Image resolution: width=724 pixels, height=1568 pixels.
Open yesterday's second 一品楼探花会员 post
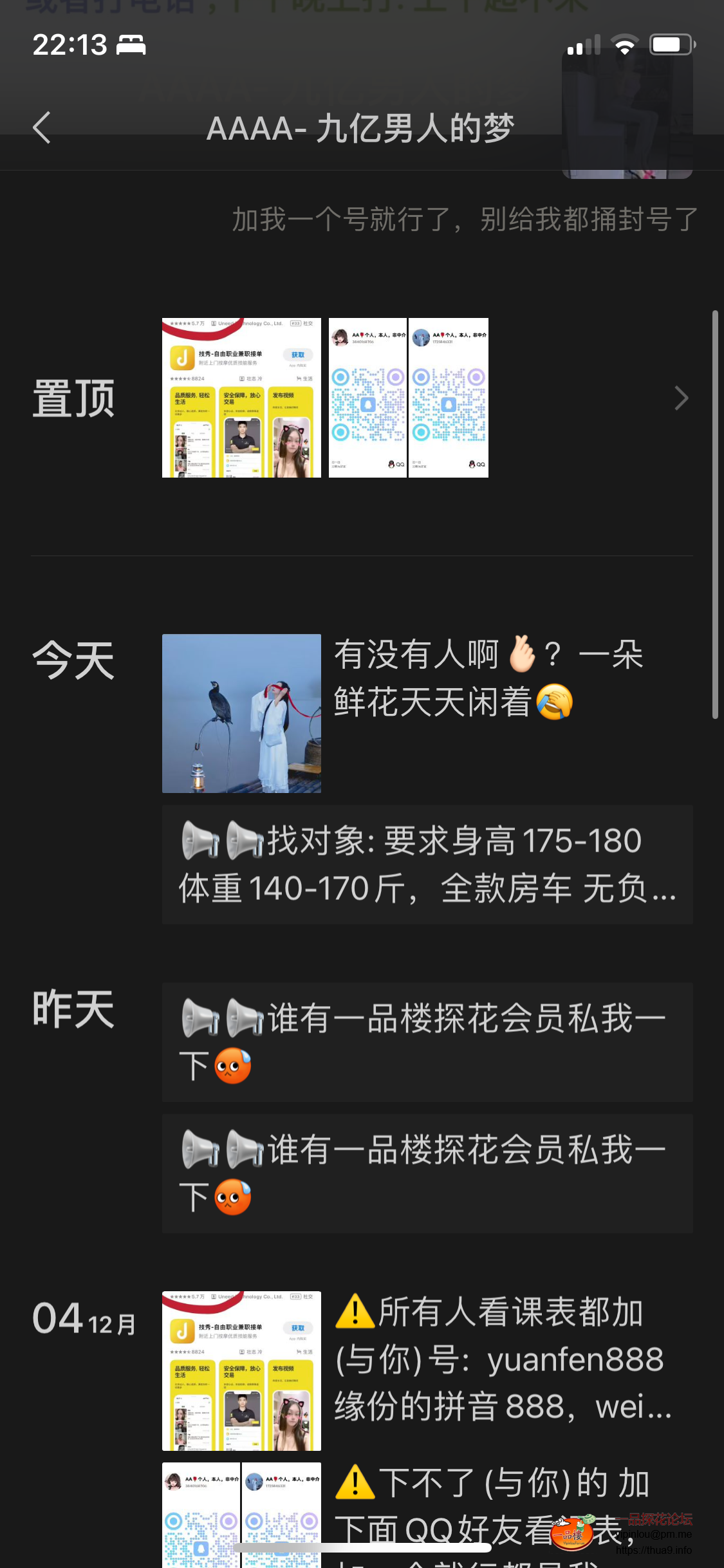click(427, 1173)
